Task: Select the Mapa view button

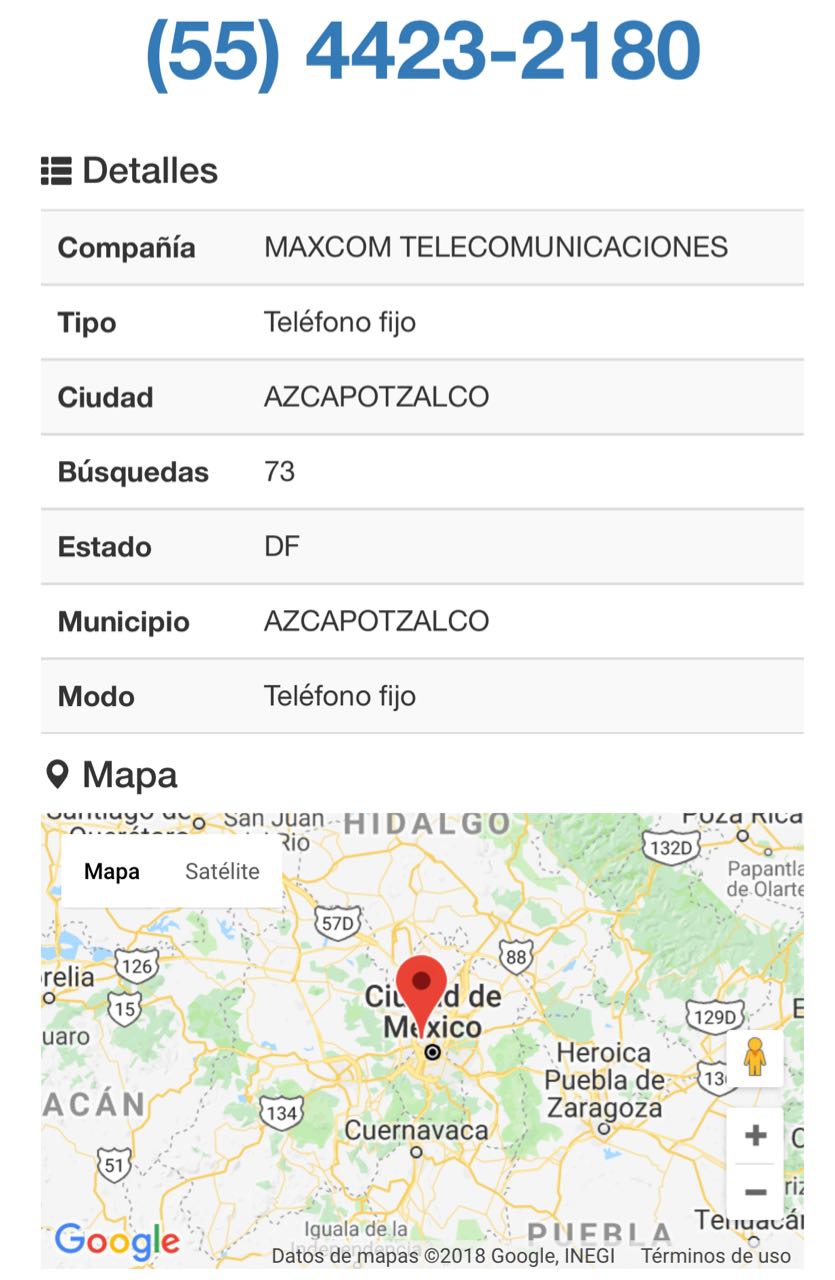Action: point(112,871)
